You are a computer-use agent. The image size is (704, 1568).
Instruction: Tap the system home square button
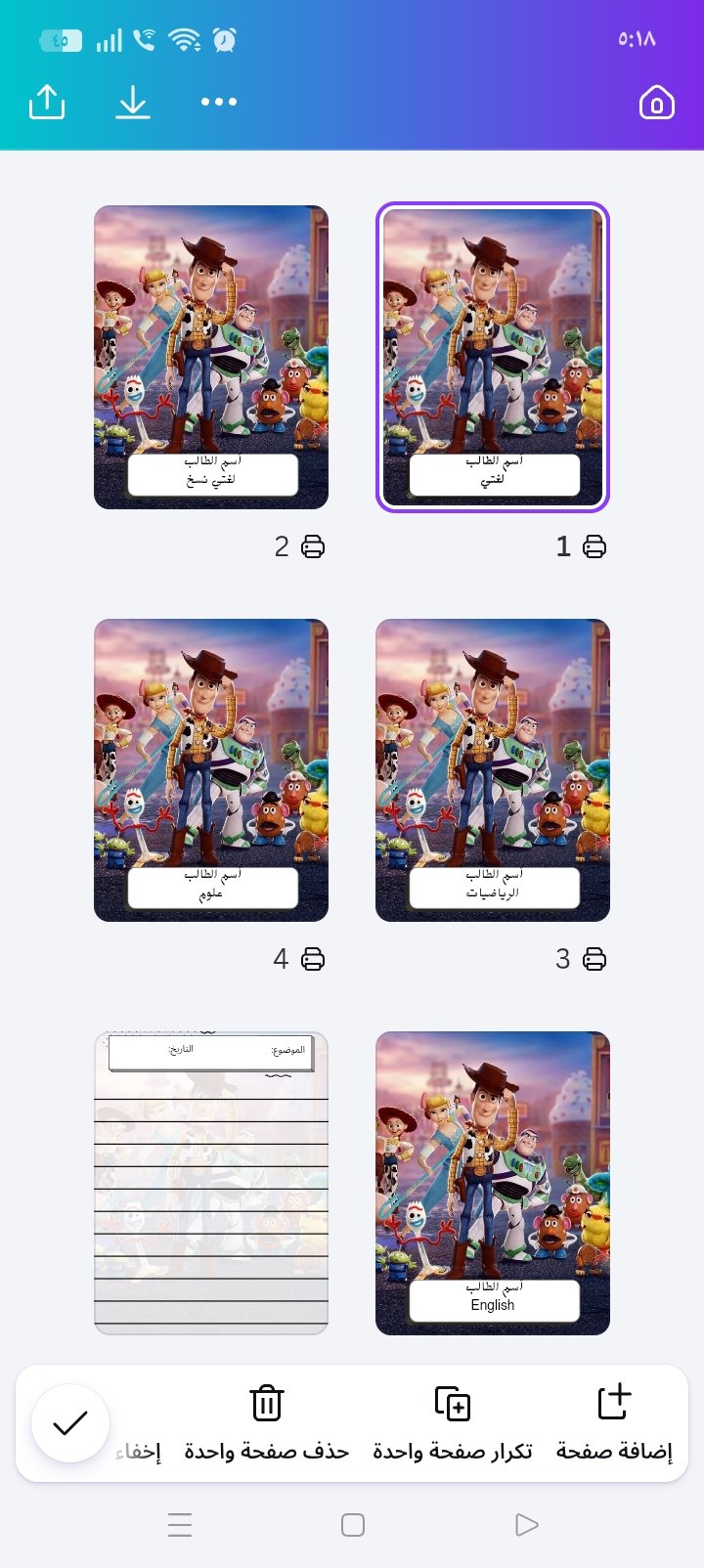pyautogui.click(x=353, y=1525)
